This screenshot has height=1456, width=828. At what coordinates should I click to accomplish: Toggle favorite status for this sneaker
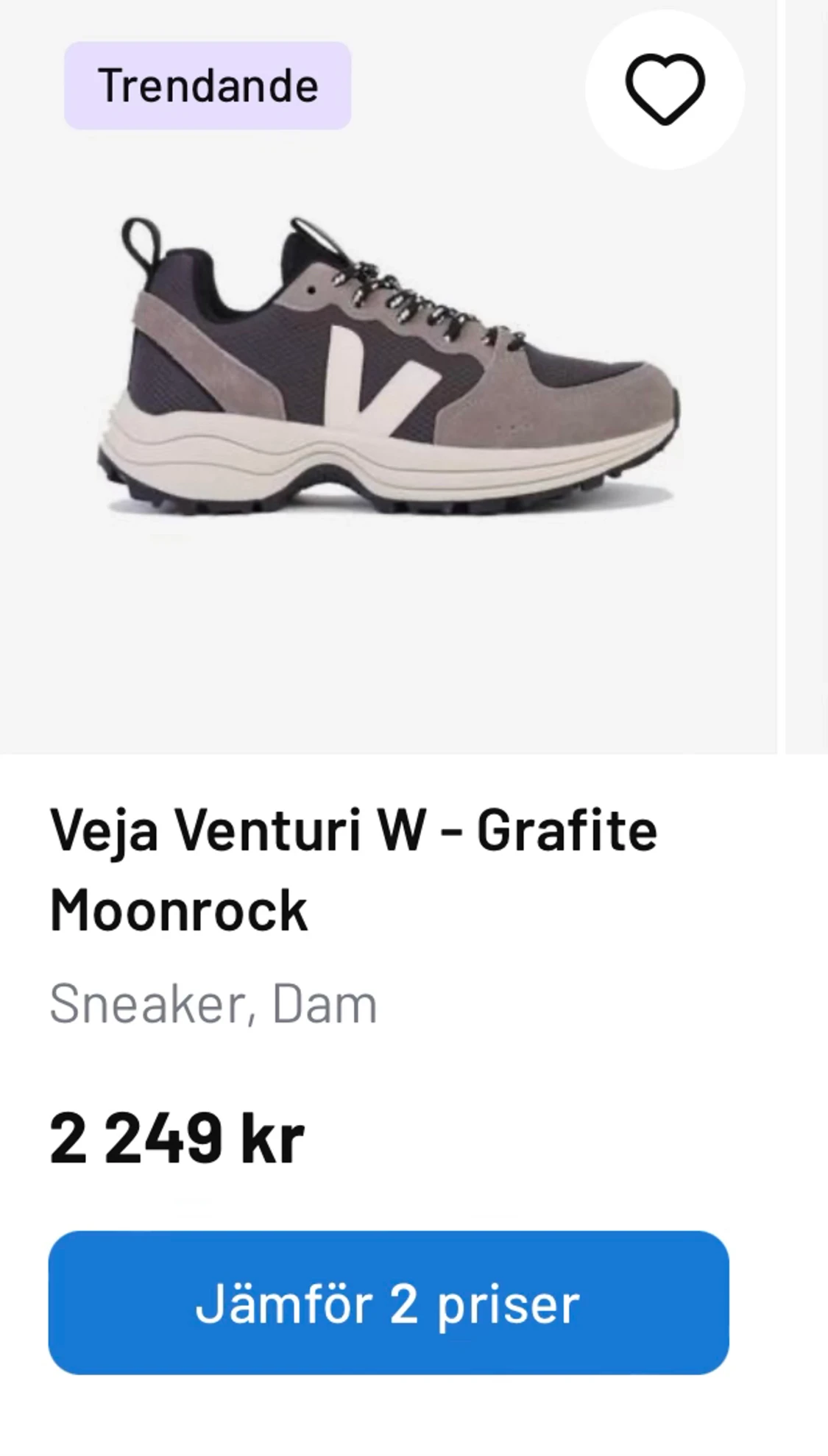666,88
